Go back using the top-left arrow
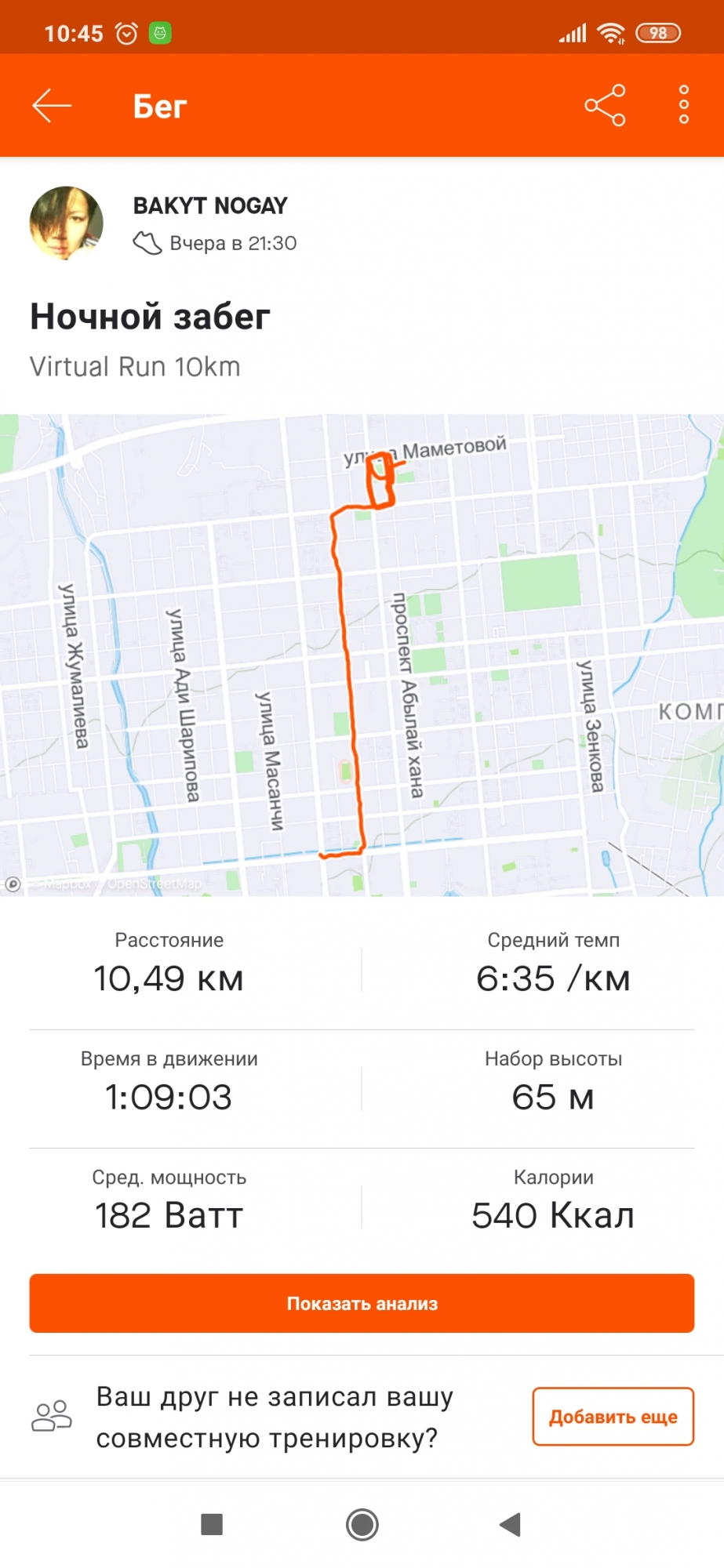Screen dimensions: 724x1568 (52, 106)
